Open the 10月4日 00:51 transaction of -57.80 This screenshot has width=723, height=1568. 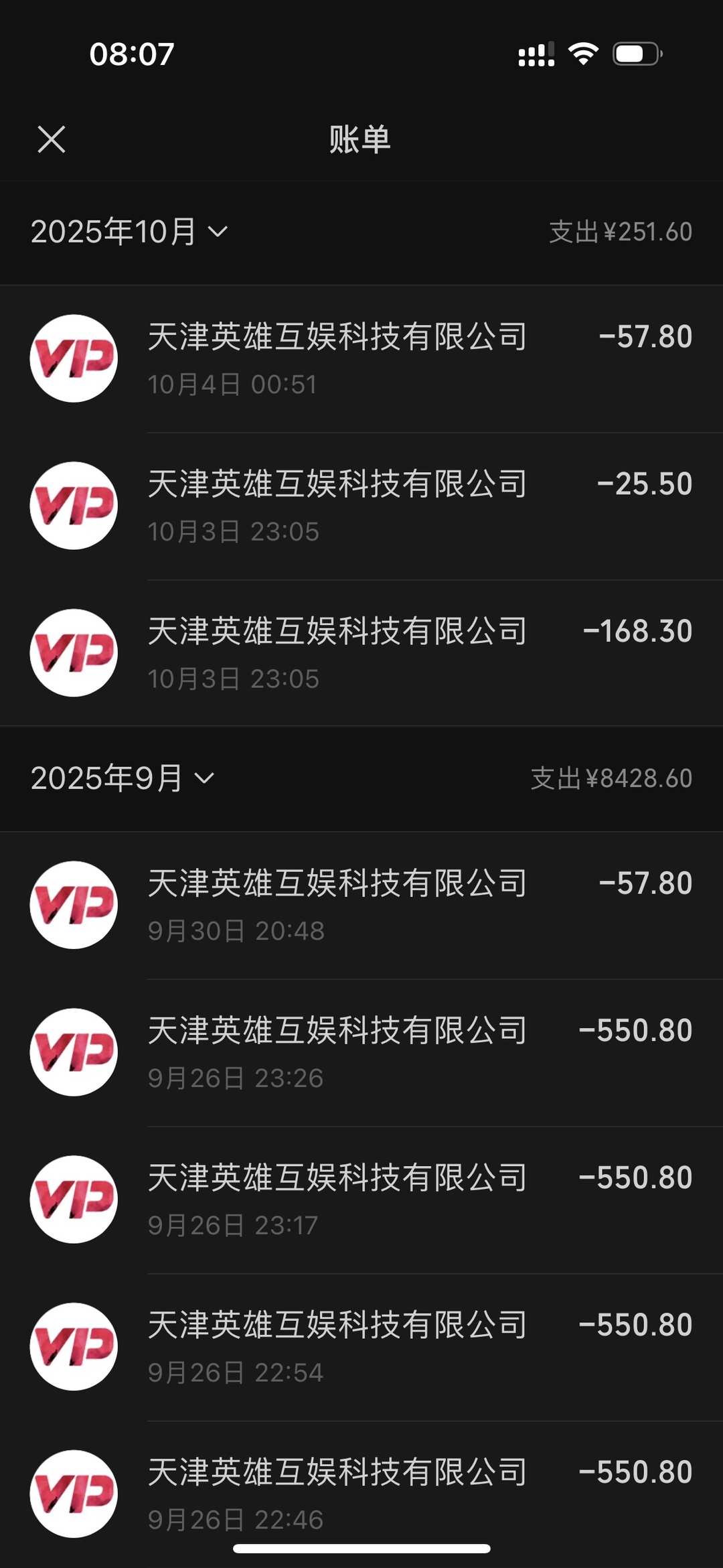[x=361, y=359]
